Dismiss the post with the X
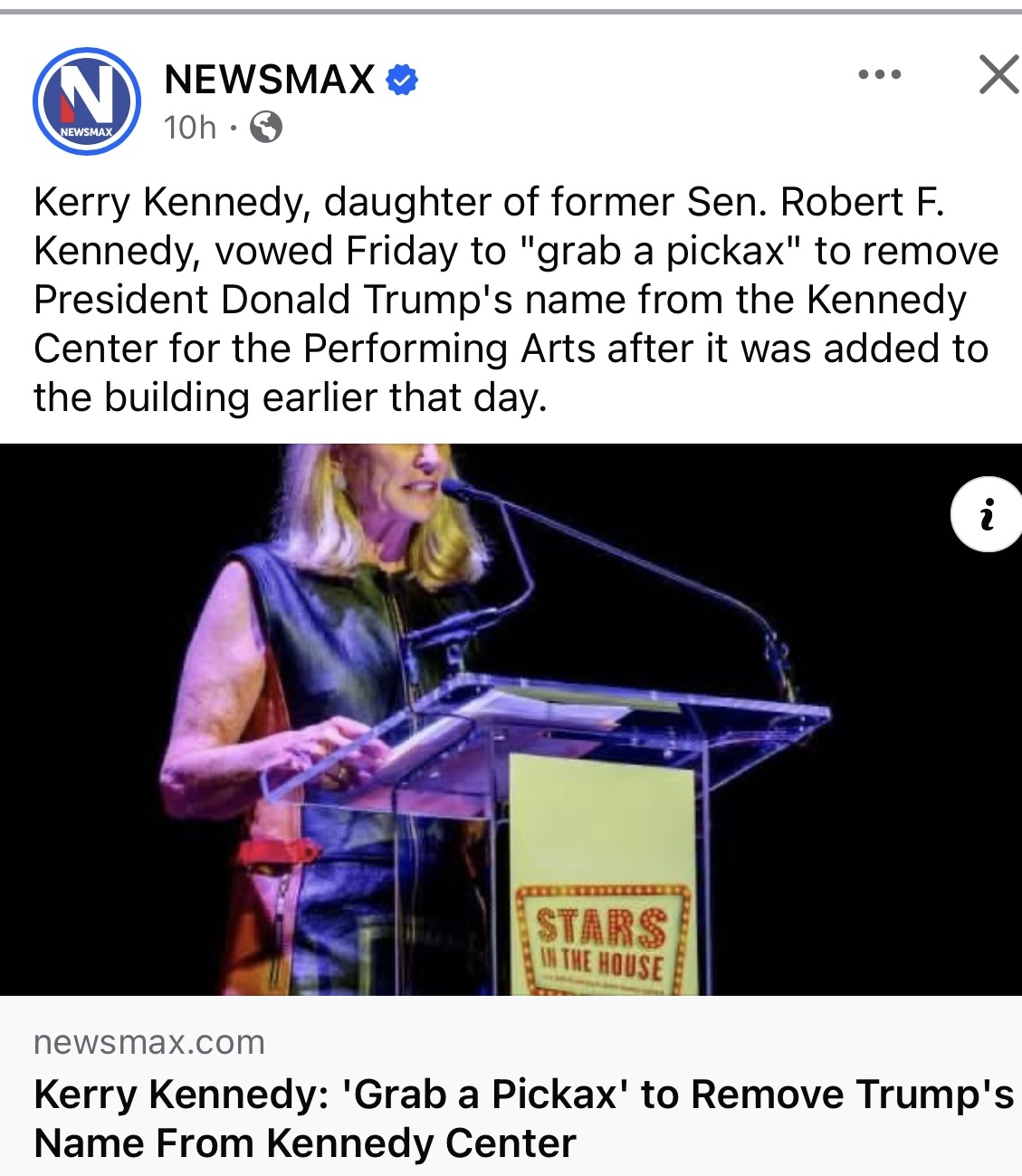 (998, 74)
